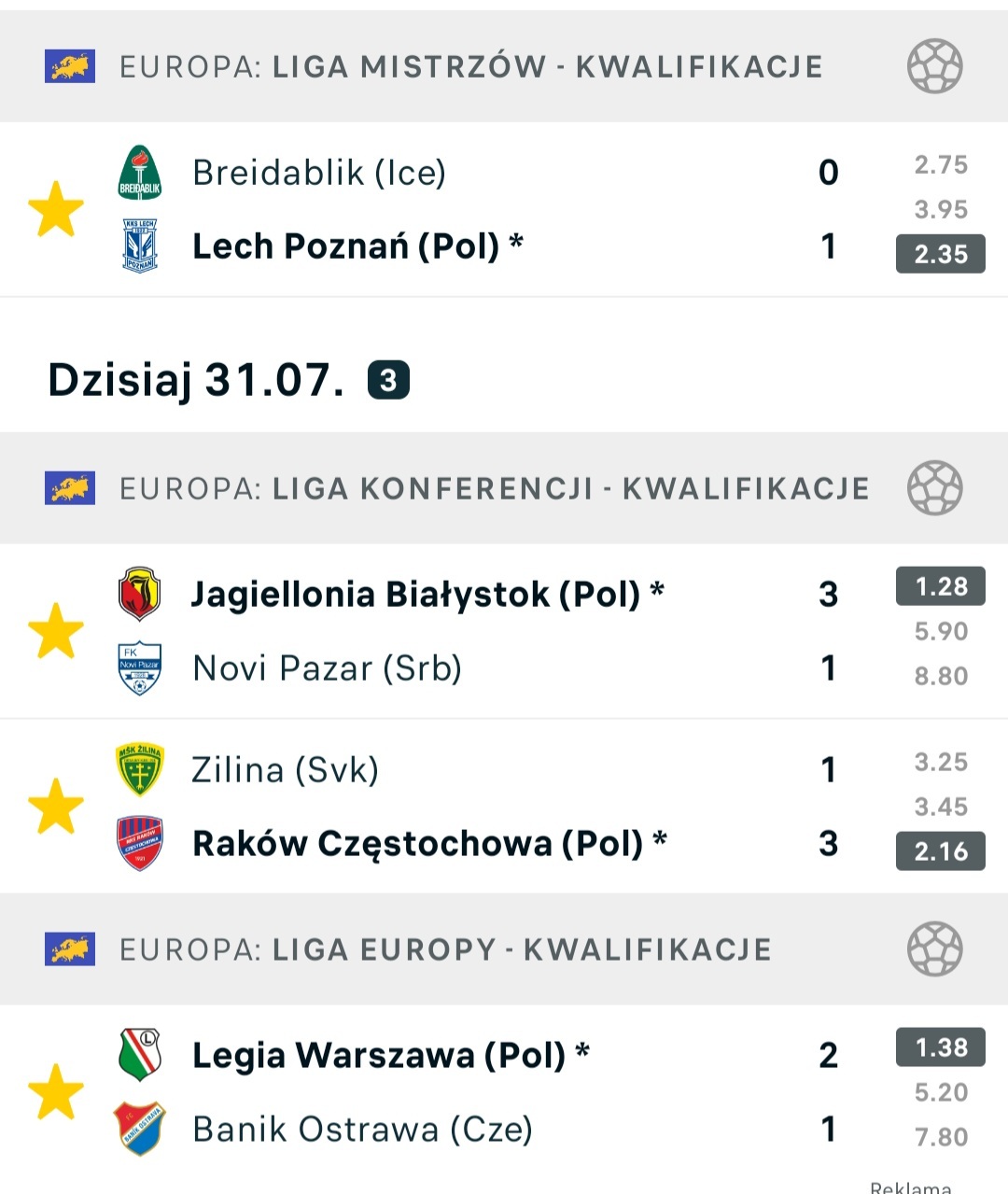Open the Liga Konferencji - Kwalifikacje league header
This screenshot has height=1194, width=1008.
(x=494, y=489)
